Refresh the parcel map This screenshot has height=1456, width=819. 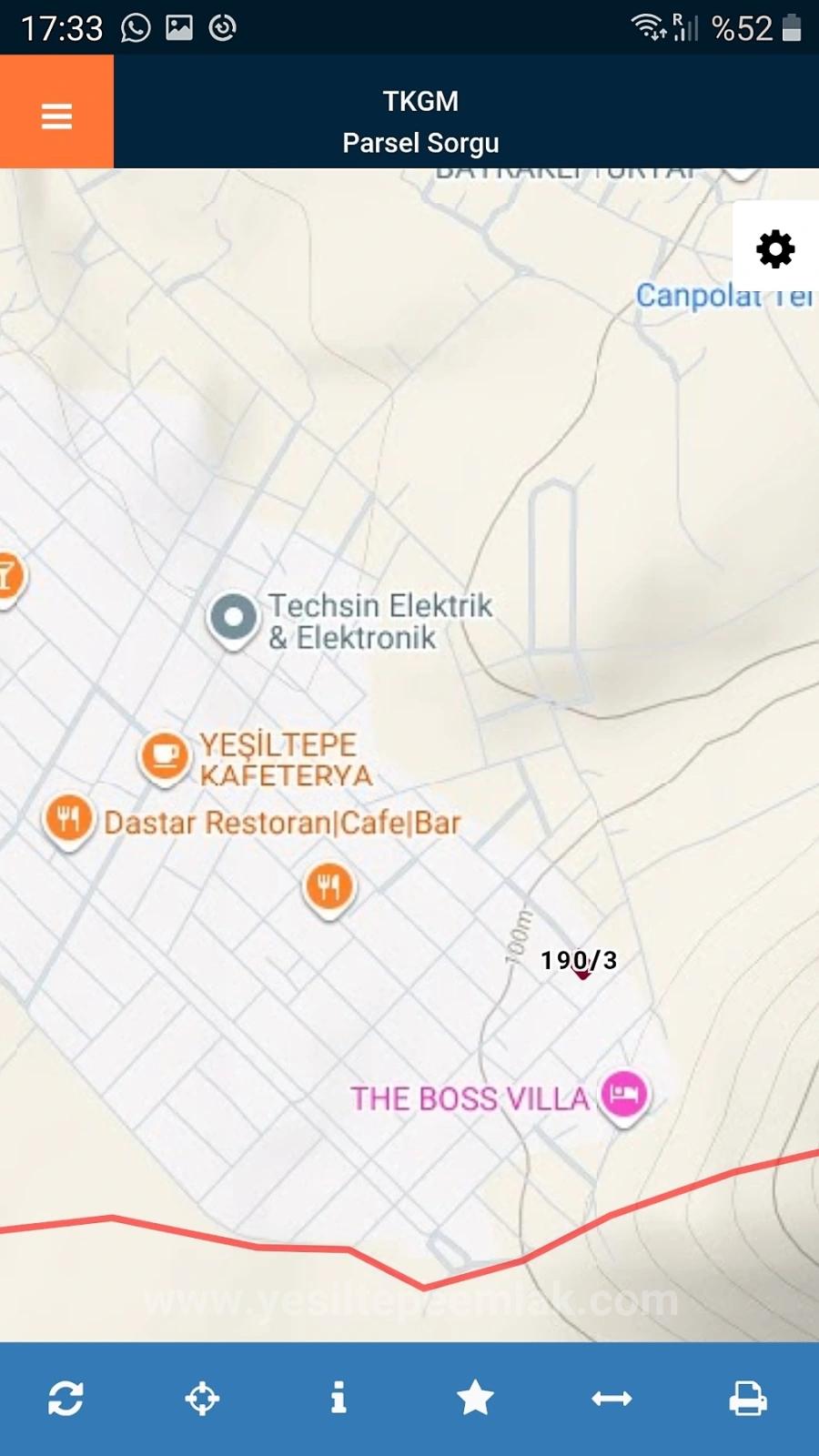point(66,1398)
